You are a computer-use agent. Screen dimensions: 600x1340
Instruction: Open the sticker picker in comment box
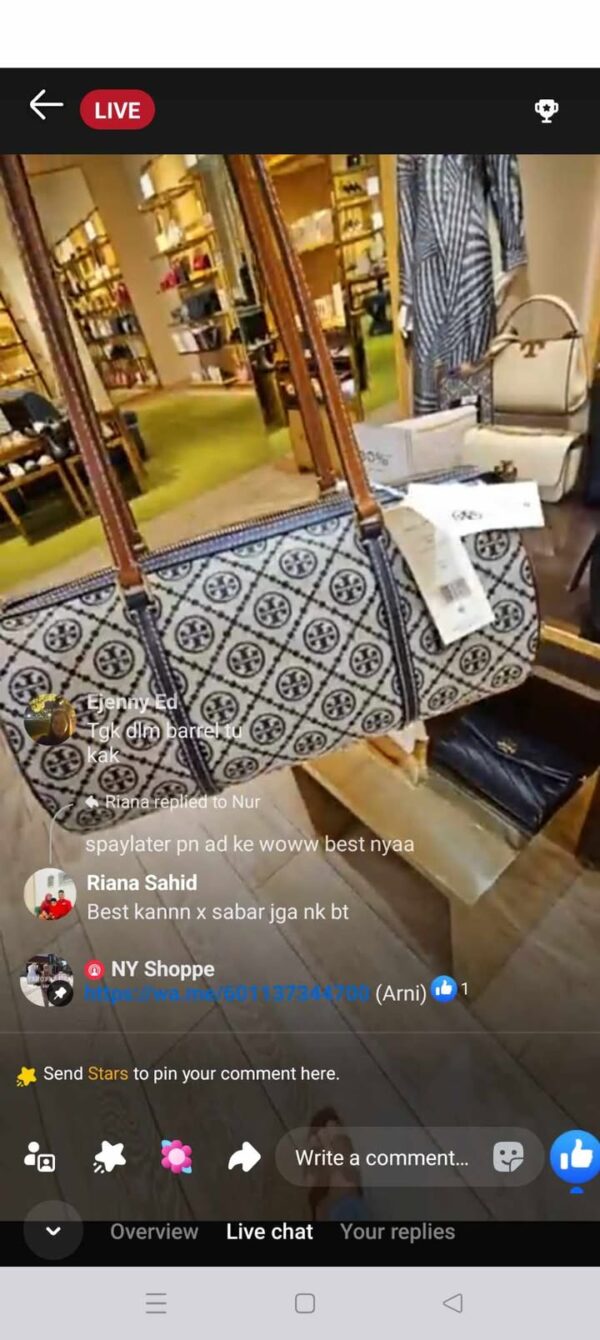click(508, 1158)
